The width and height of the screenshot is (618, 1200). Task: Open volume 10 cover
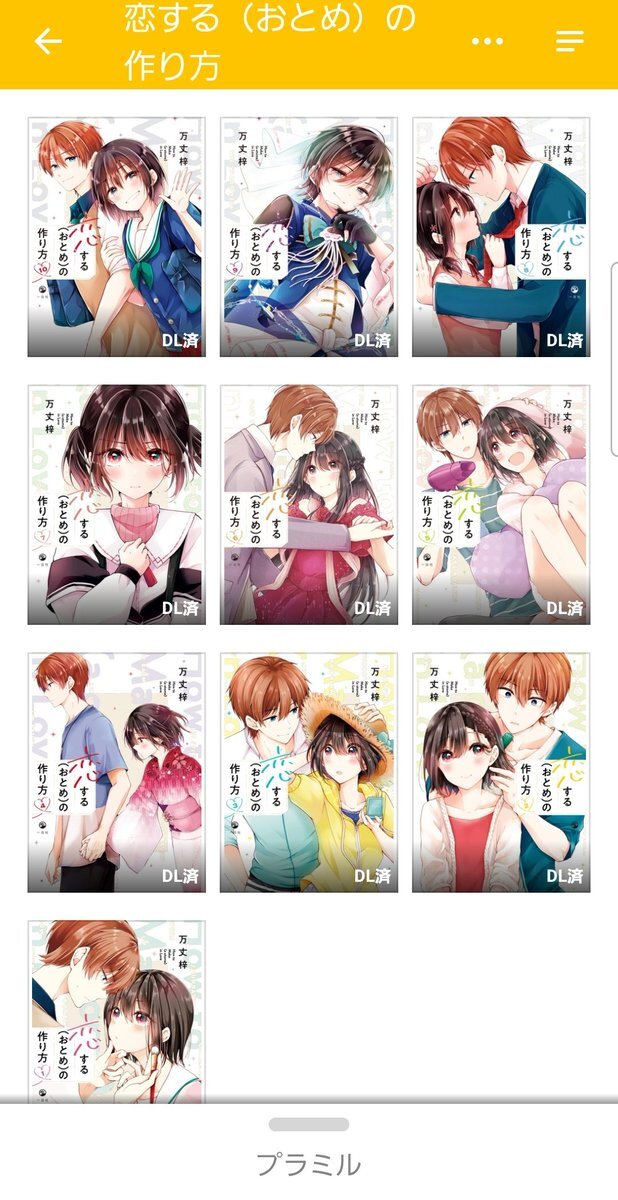coord(116,237)
